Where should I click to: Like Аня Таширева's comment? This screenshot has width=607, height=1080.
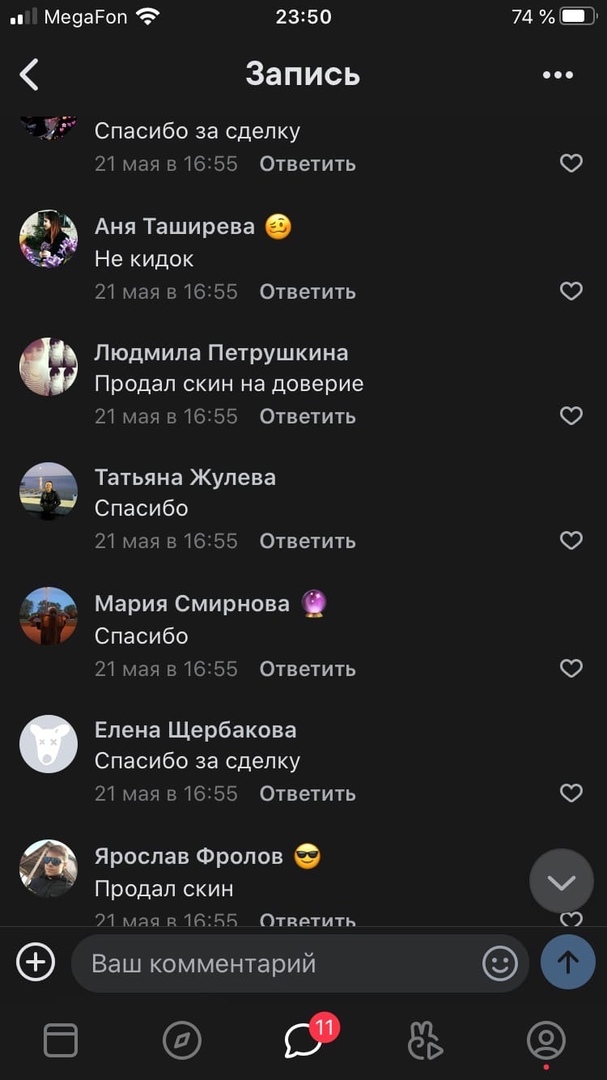tap(571, 291)
